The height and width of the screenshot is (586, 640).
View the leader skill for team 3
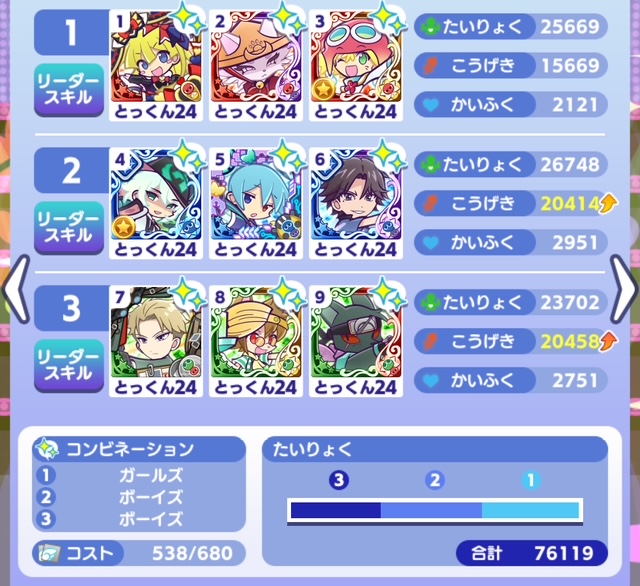click(70, 366)
